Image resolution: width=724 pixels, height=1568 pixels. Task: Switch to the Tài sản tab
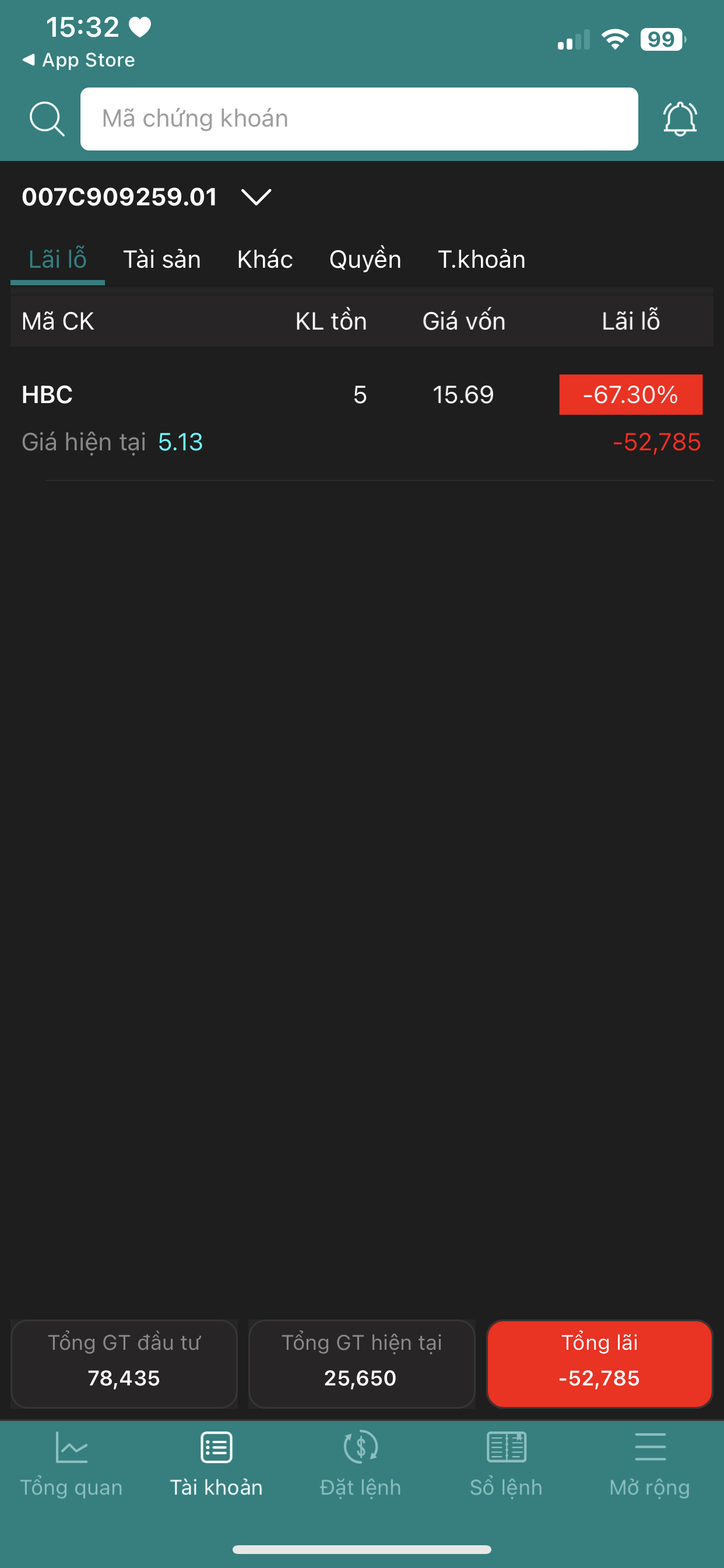162,260
